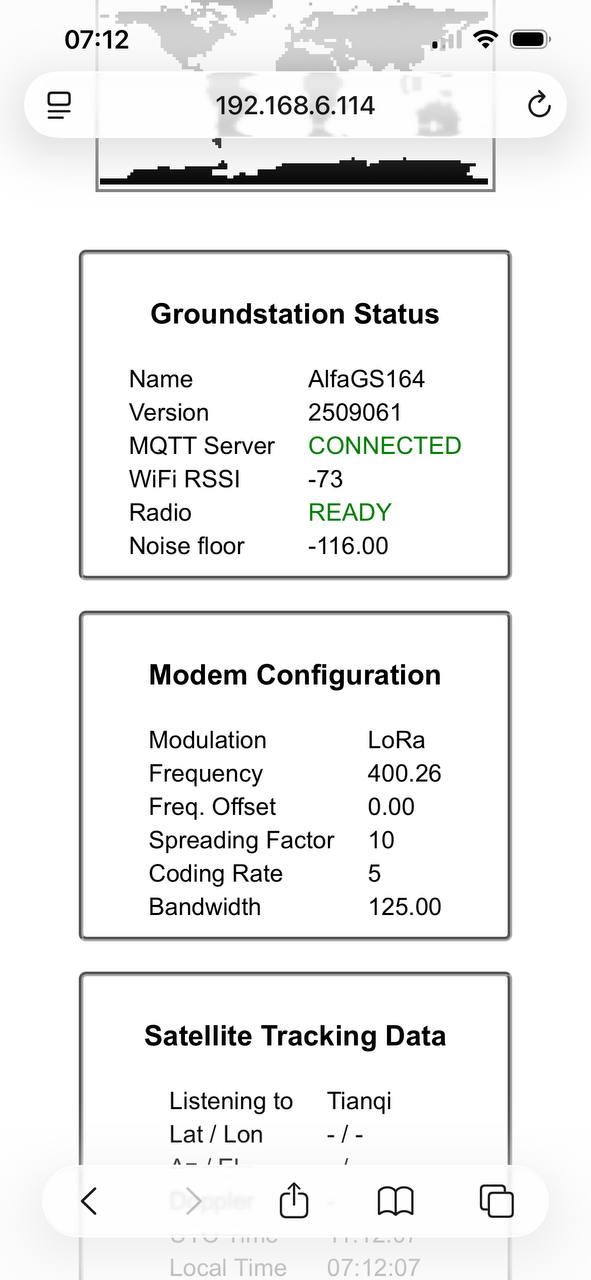Screen dimensions: 591x1280
Task: Open the share sheet
Action: 294,1200
